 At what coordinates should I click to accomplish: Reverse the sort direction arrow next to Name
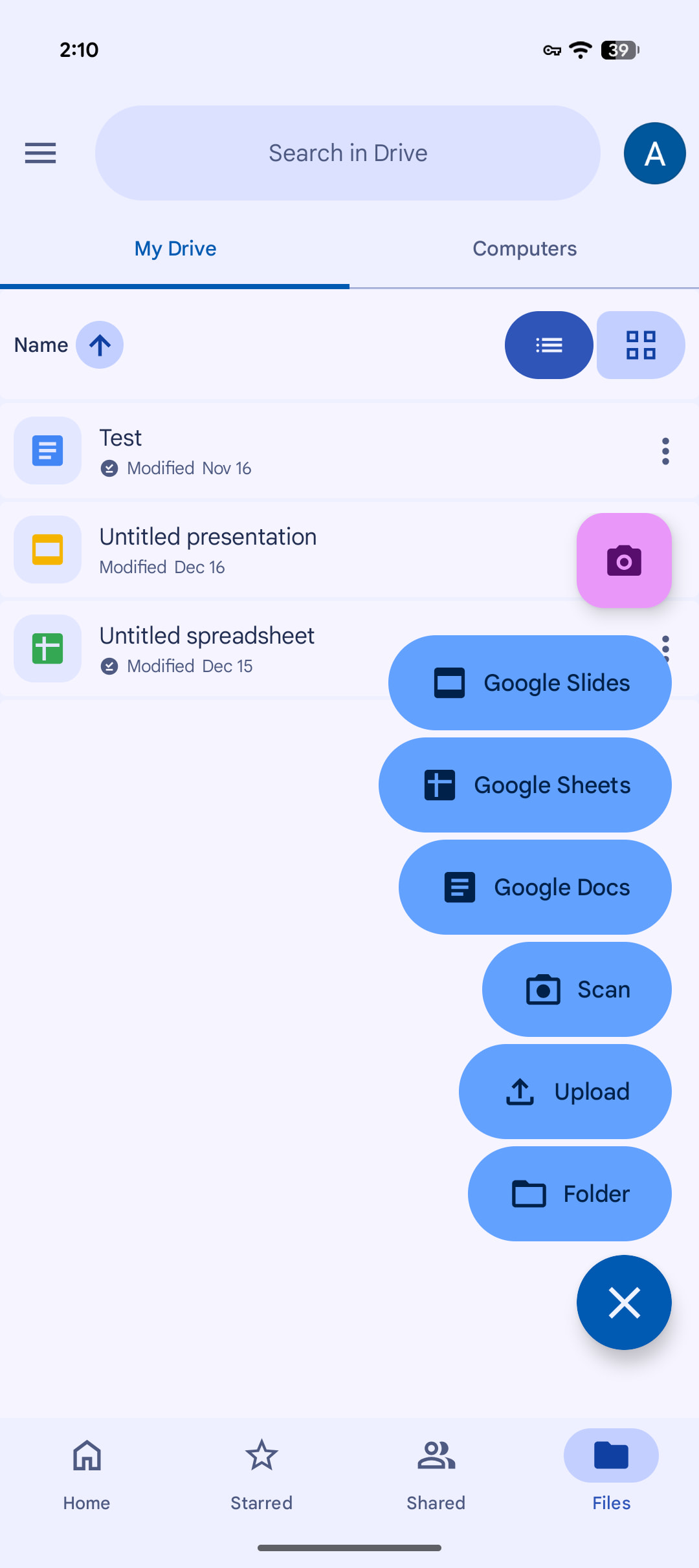click(x=100, y=345)
